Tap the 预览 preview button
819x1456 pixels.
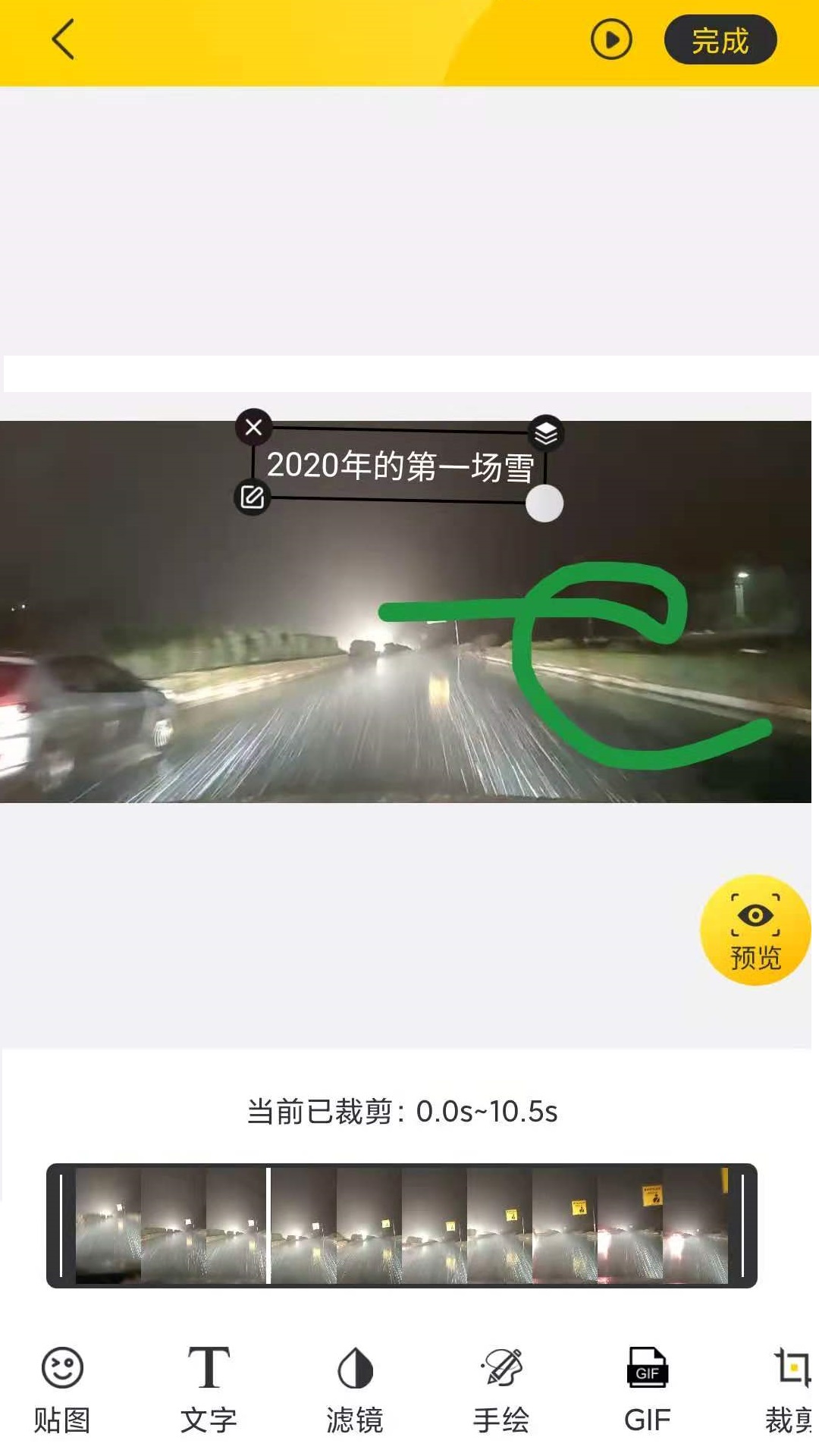(x=755, y=931)
